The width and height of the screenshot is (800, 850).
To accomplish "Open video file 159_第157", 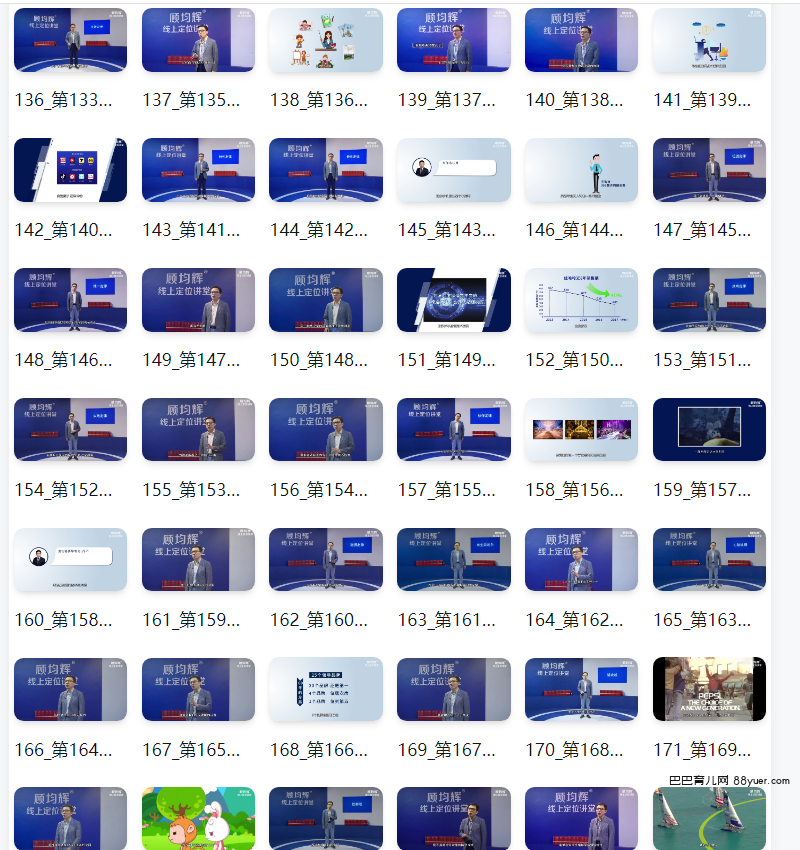I will 709,430.
